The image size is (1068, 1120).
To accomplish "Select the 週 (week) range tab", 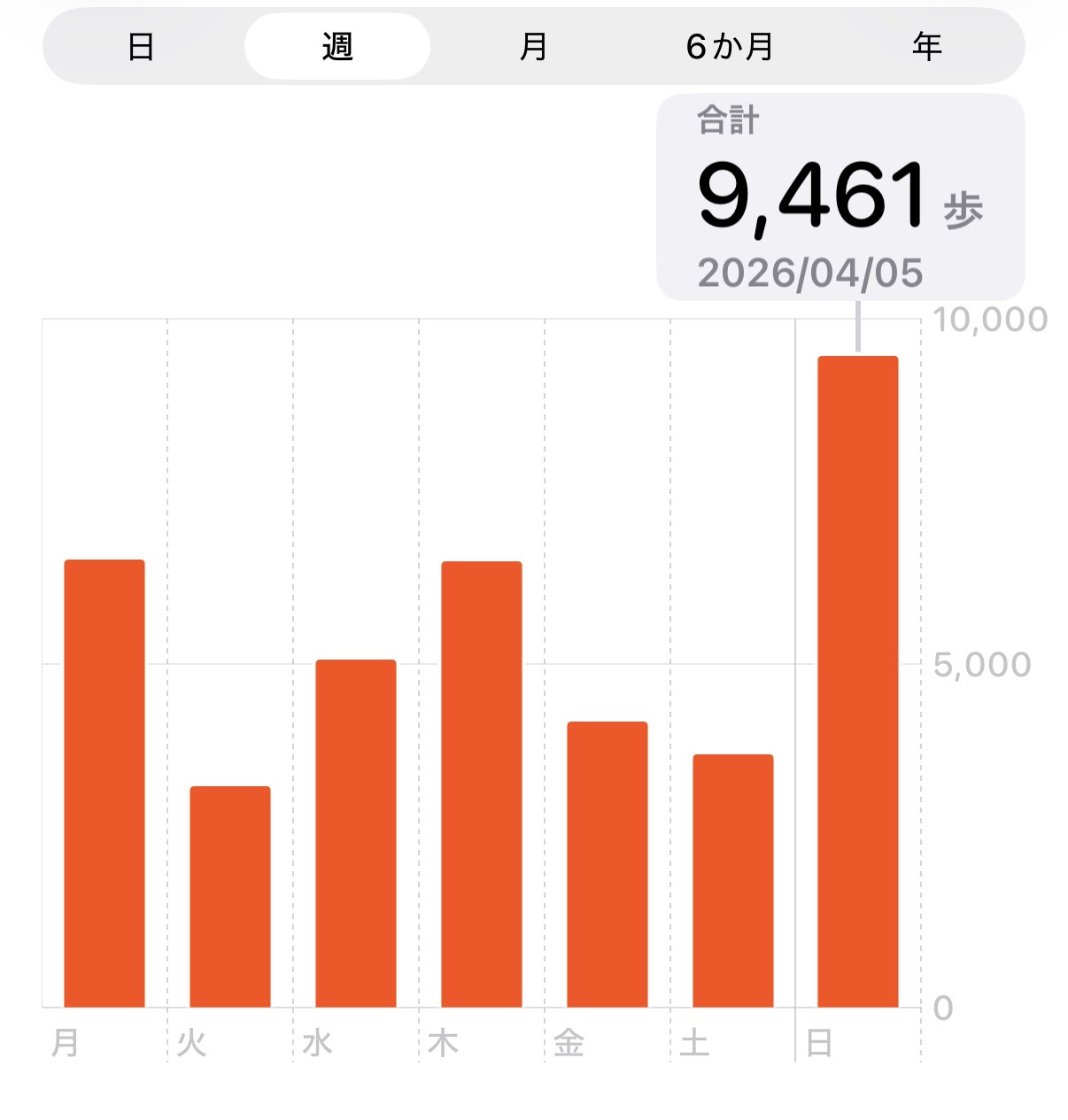I will click(x=337, y=46).
